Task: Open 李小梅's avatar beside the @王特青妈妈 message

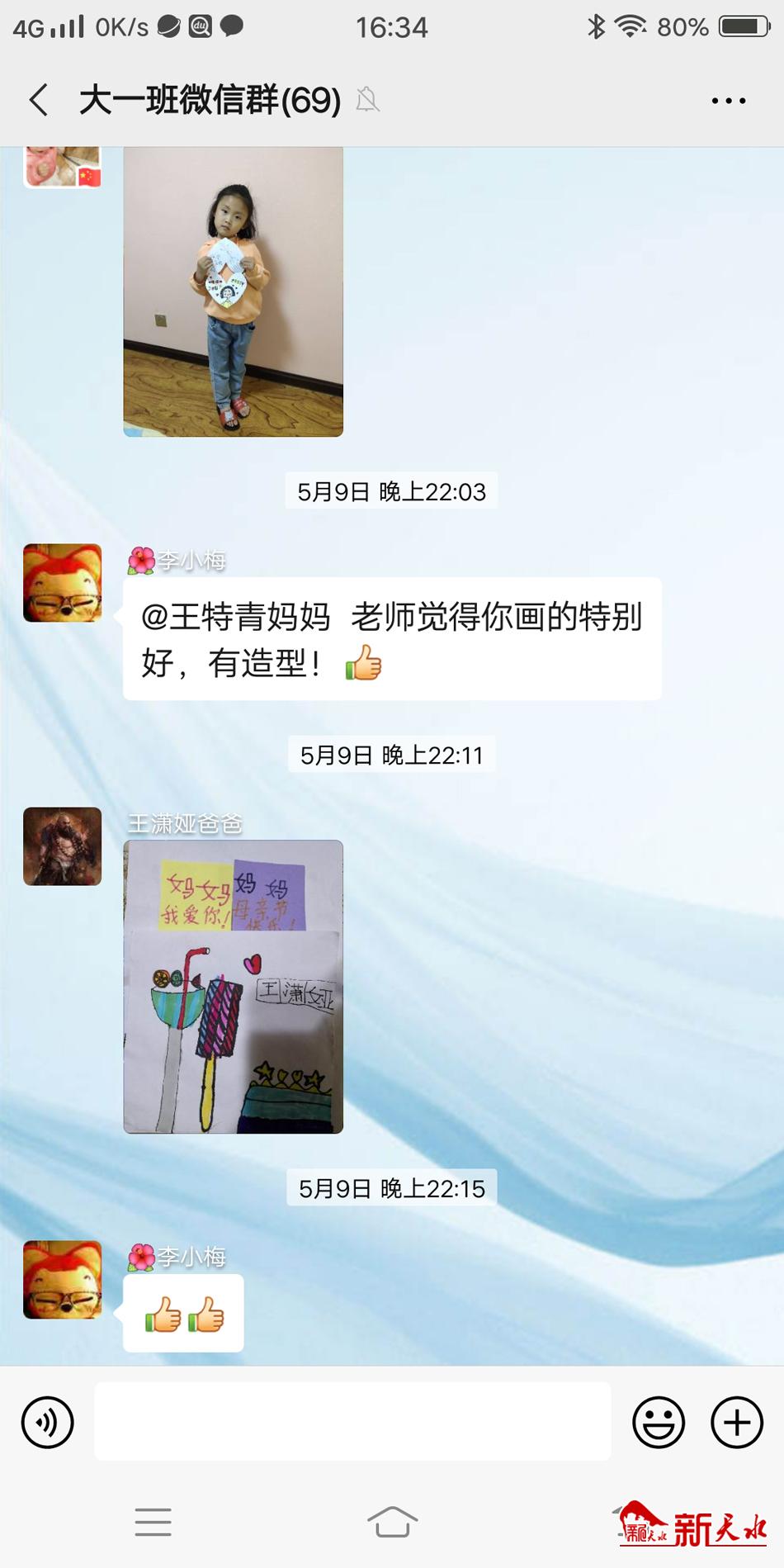Action: tap(63, 583)
